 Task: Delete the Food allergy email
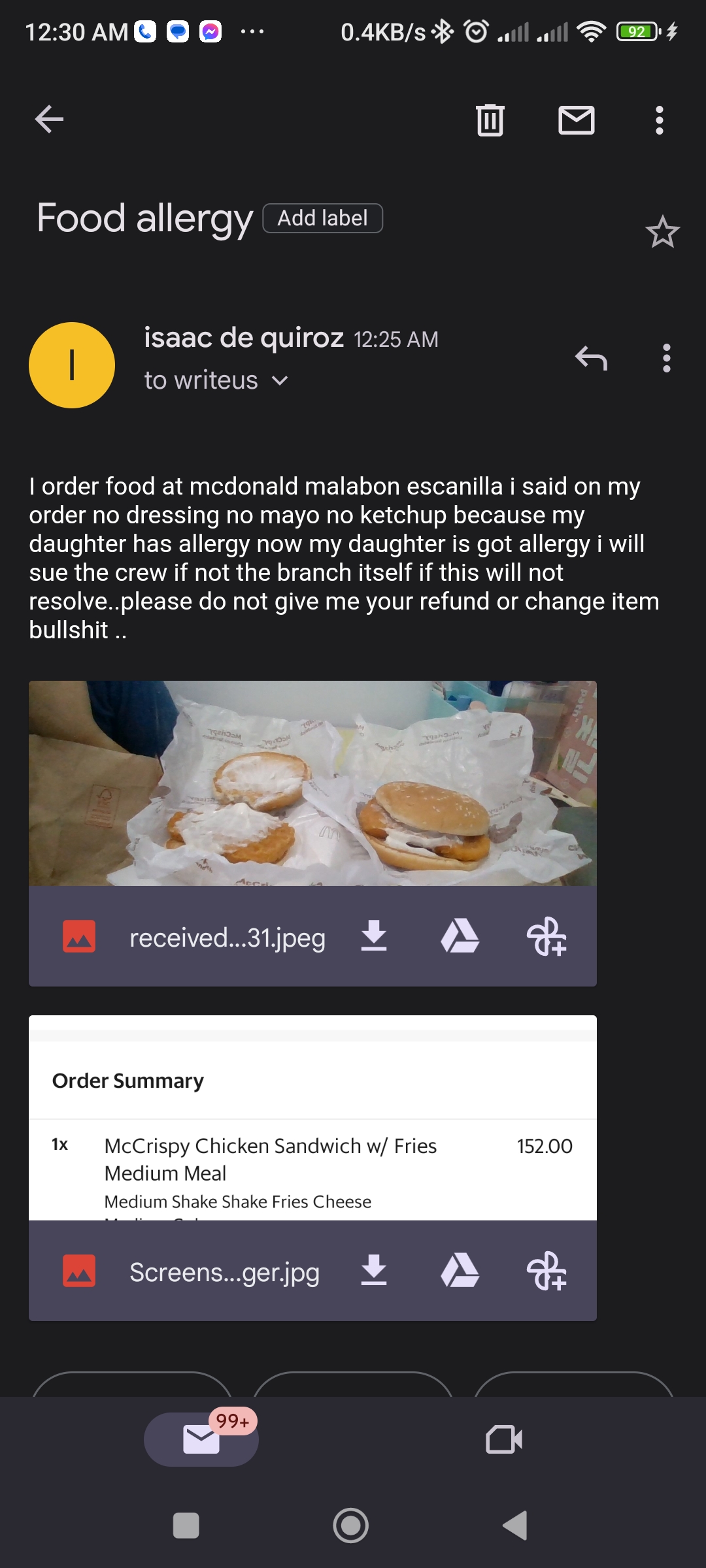tap(491, 120)
